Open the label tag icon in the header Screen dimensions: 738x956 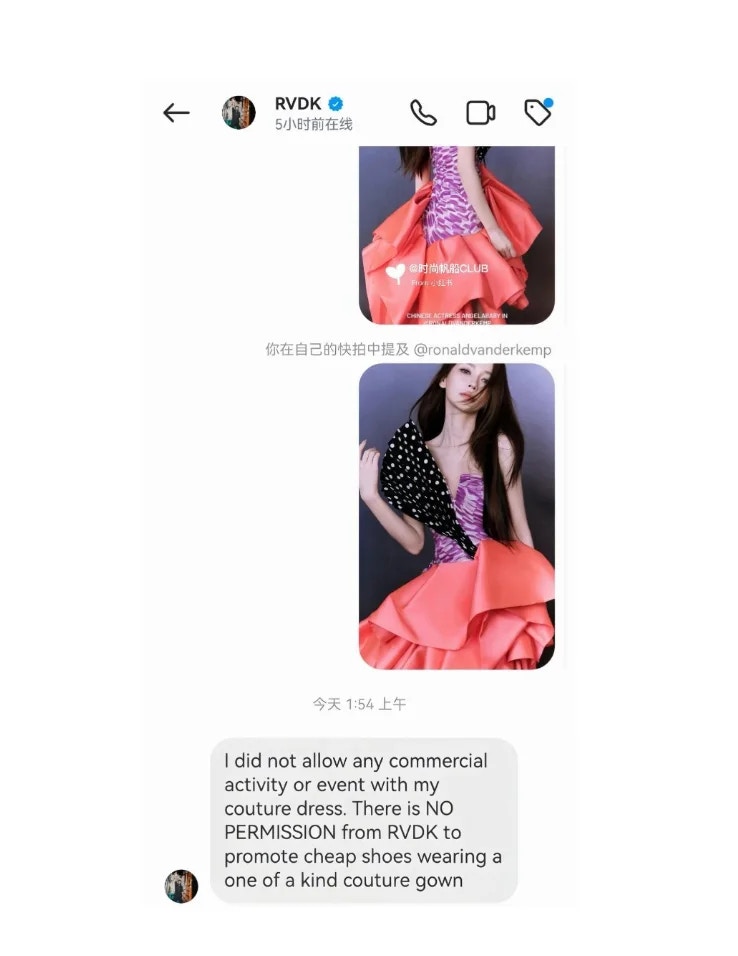click(538, 112)
